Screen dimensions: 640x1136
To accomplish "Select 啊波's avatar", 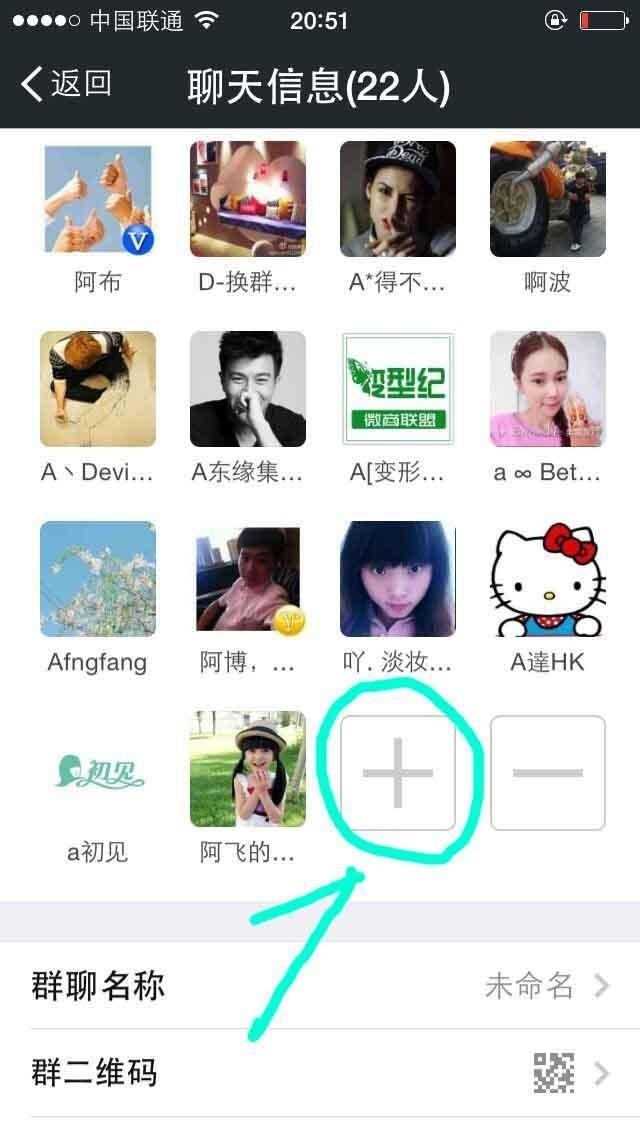I will 547,199.
